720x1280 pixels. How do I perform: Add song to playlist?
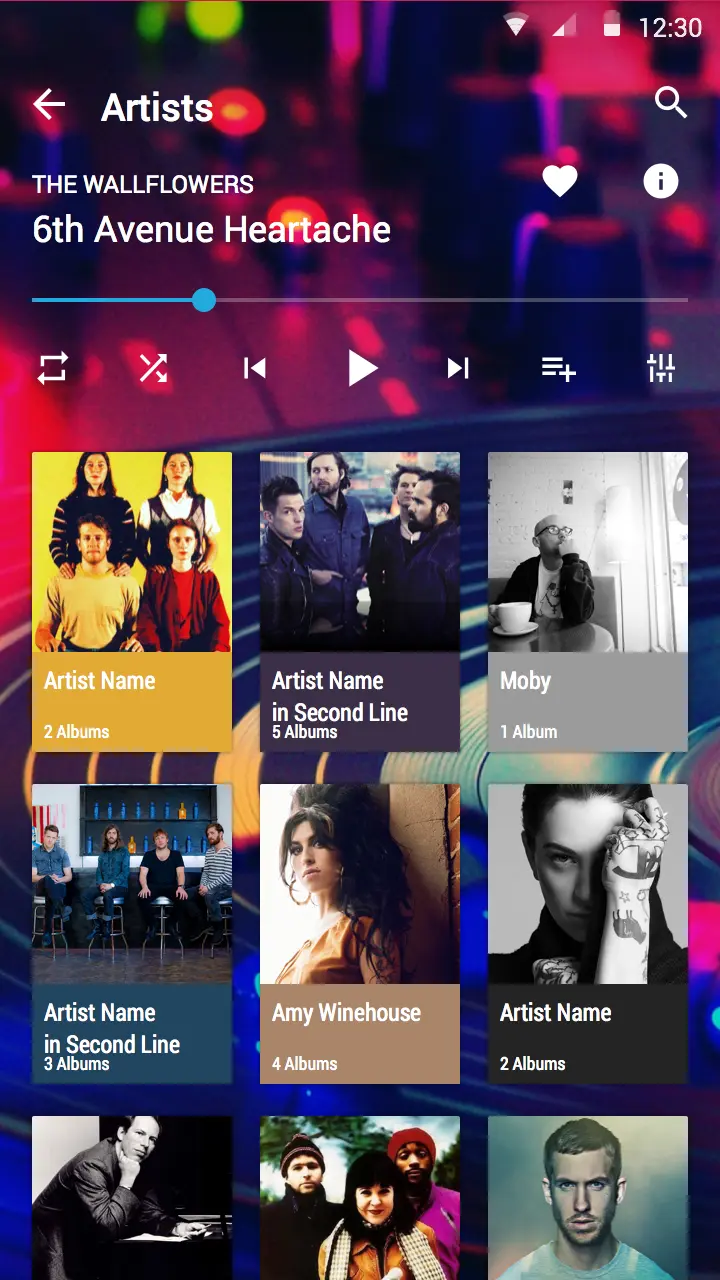[558, 368]
